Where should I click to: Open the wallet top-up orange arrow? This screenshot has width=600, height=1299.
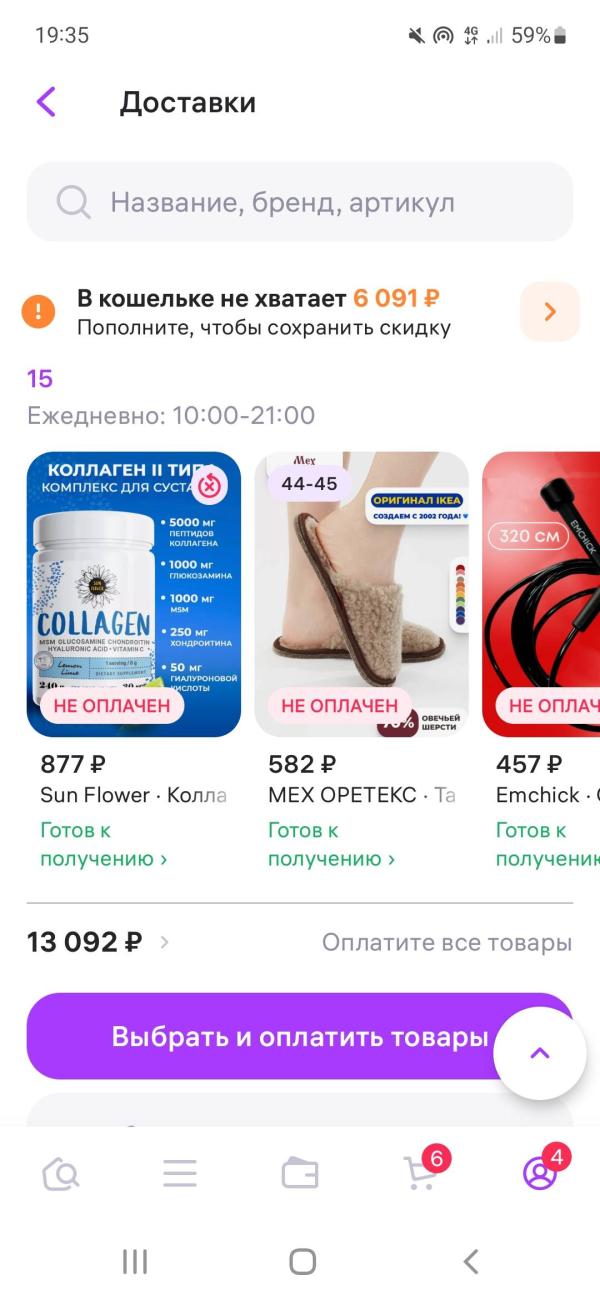tap(549, 312)
